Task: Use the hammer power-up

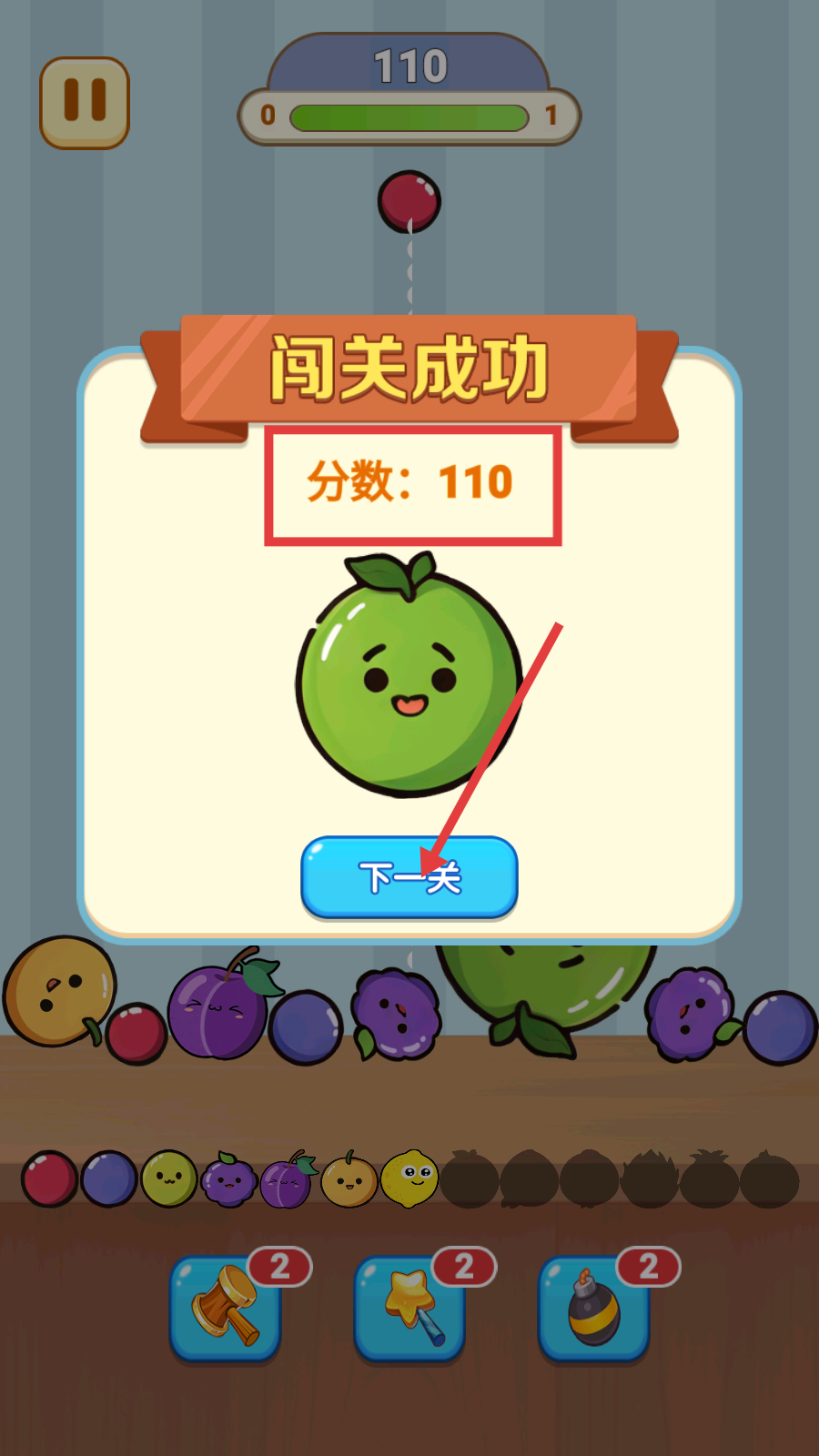Action: (x=226, y=1309)
